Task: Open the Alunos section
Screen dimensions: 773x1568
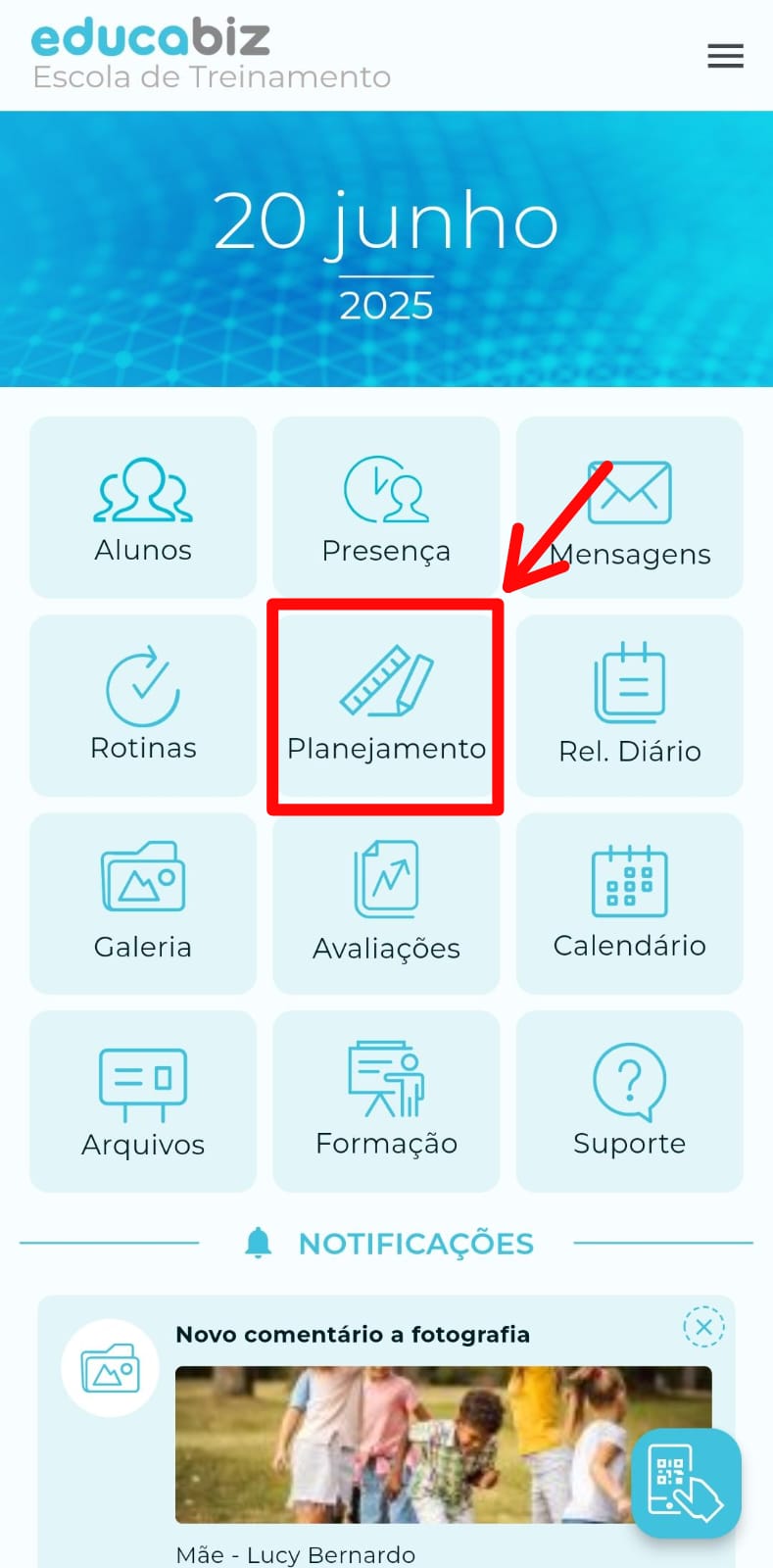Action: 143,508
